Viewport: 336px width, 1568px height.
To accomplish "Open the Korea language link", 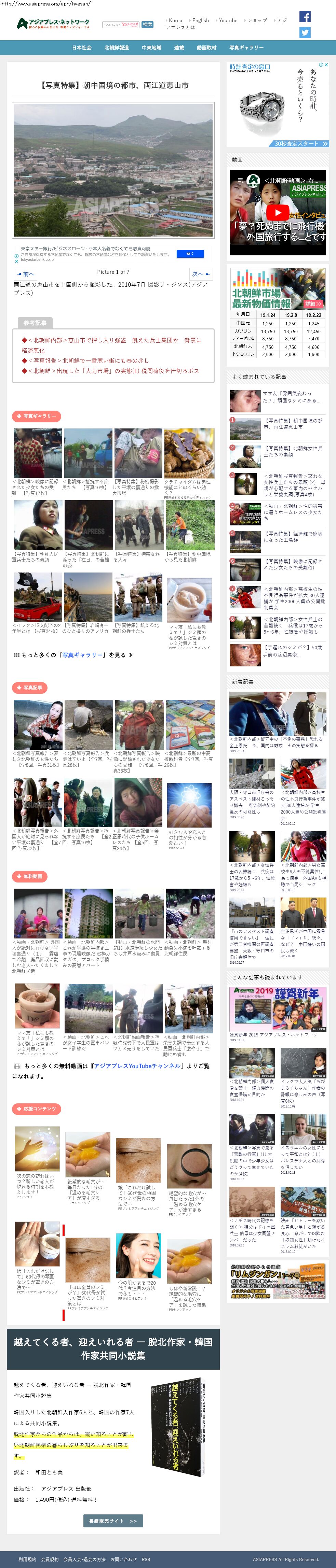I will pyautogui.click(x=174, y=20).
